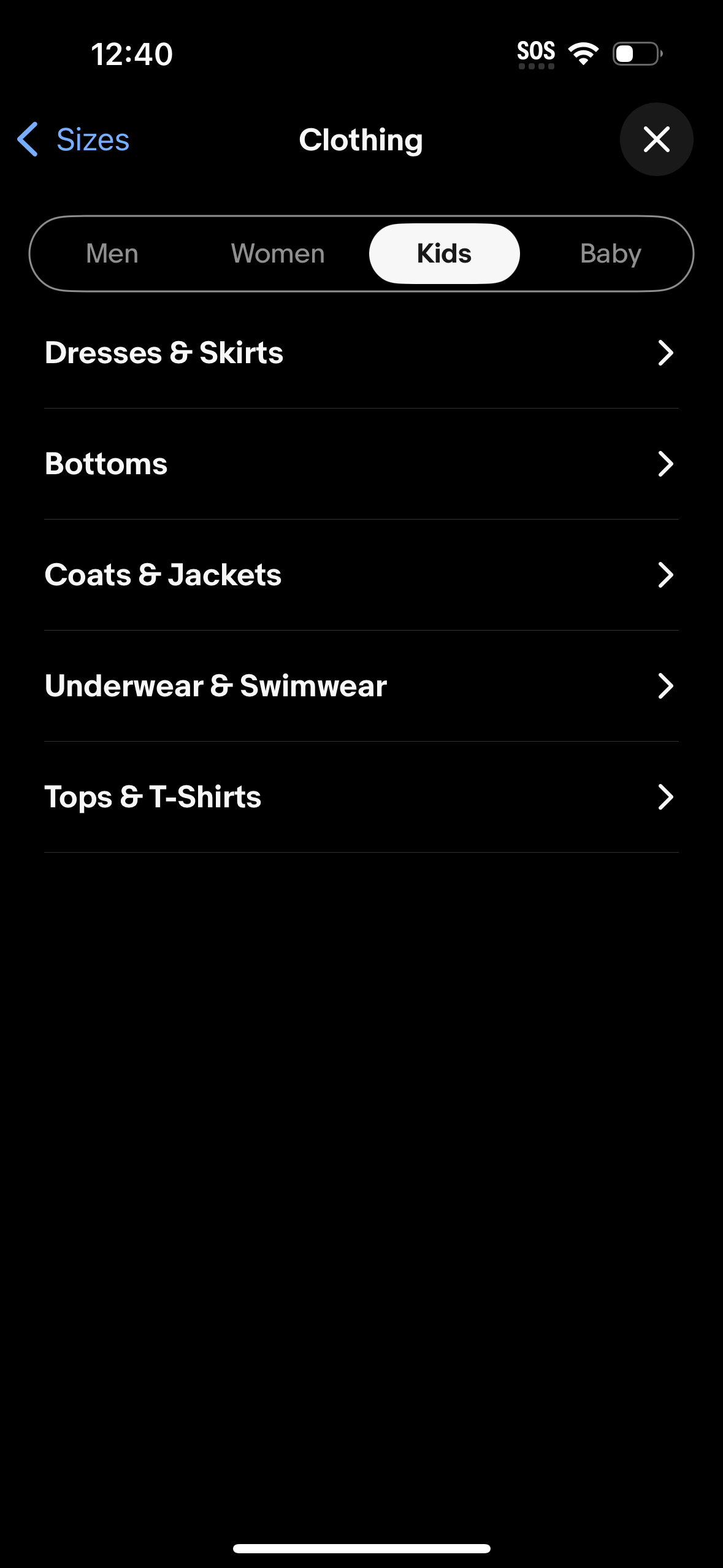Open Tops & T-Shirts via its chevron
The image size is (723, 1568).
point(667,797)
